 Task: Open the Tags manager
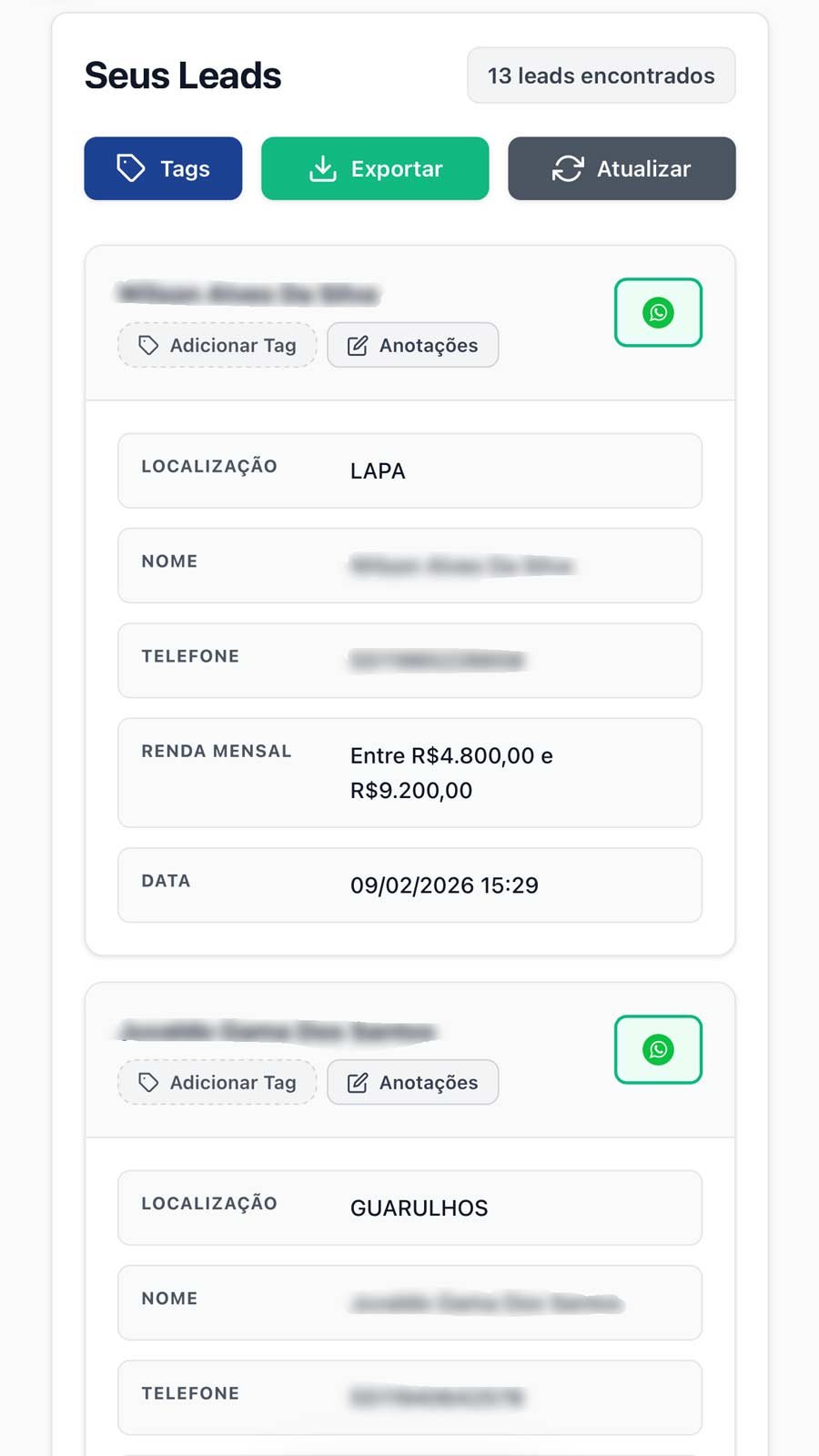point(163,167)
